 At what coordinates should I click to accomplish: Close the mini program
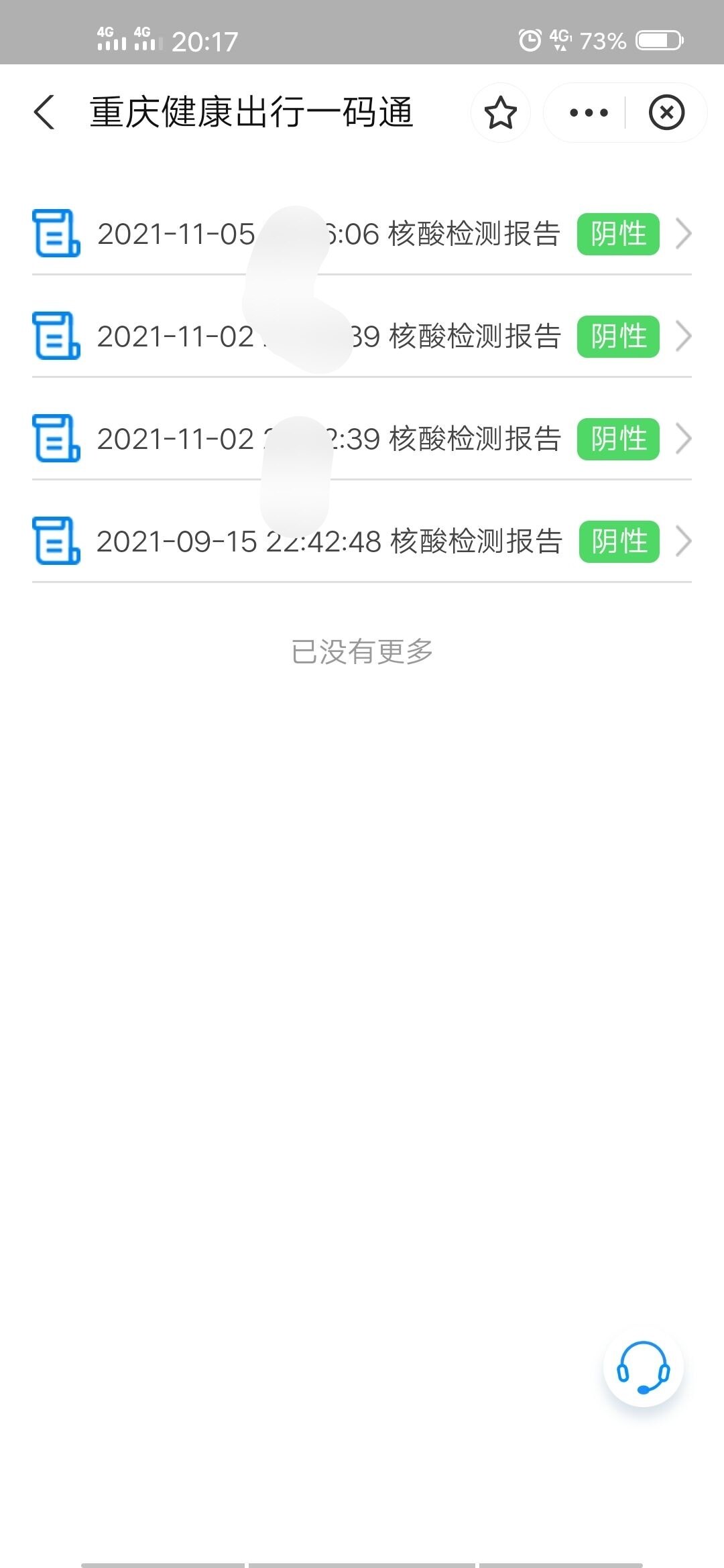[666, 113]
